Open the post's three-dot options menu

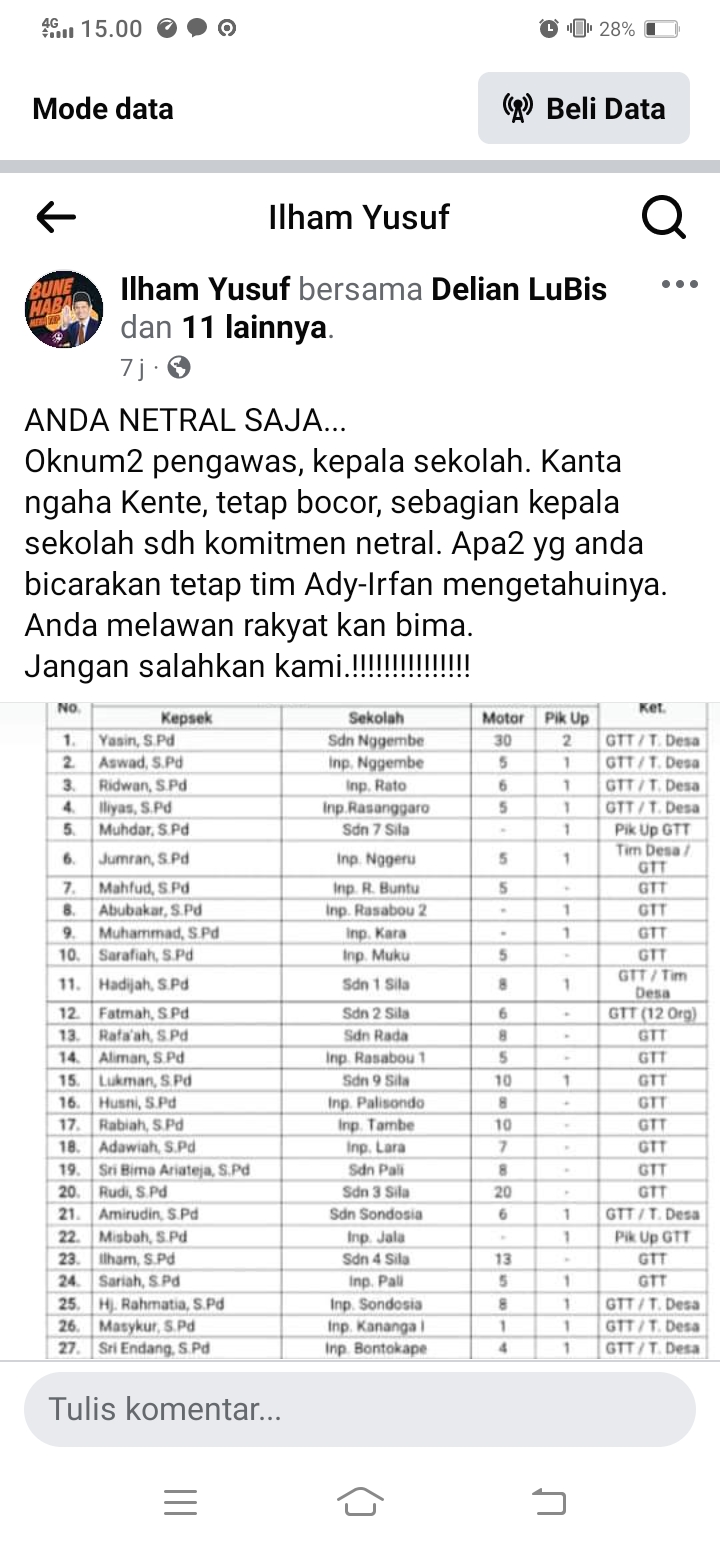coord(680,285)
